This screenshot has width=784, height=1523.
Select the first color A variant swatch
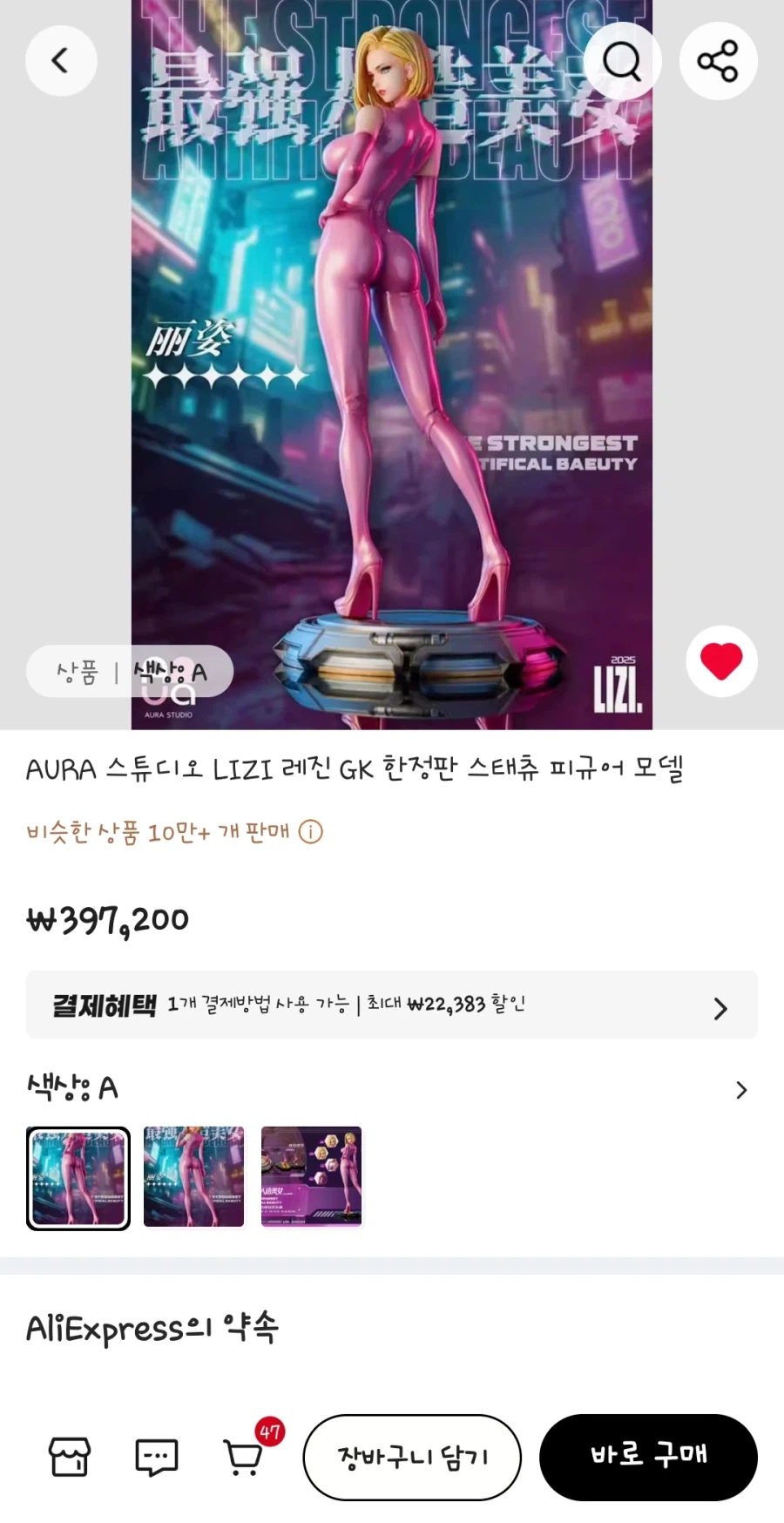tap(78, 1178)
